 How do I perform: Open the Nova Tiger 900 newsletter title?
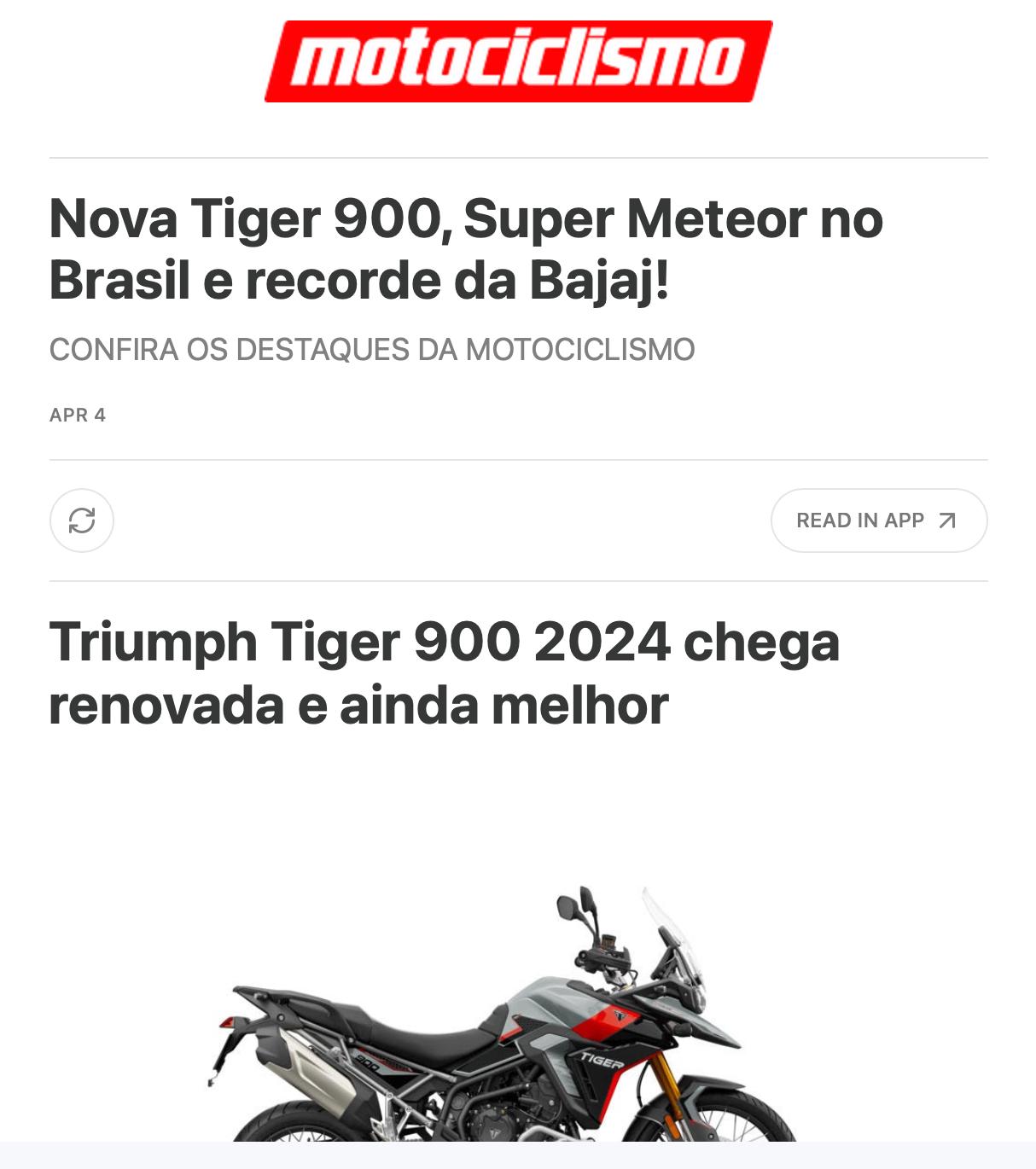point(466,249)
